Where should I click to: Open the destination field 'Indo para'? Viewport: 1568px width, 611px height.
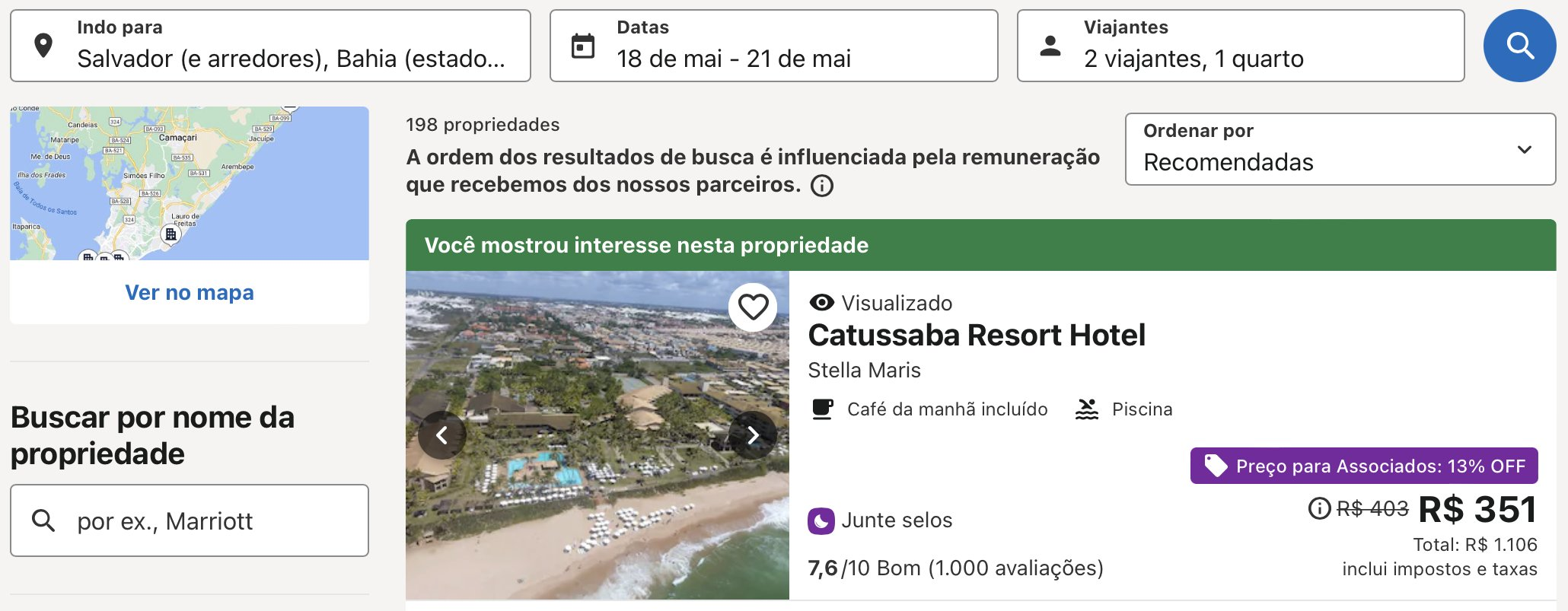(270, 46)
